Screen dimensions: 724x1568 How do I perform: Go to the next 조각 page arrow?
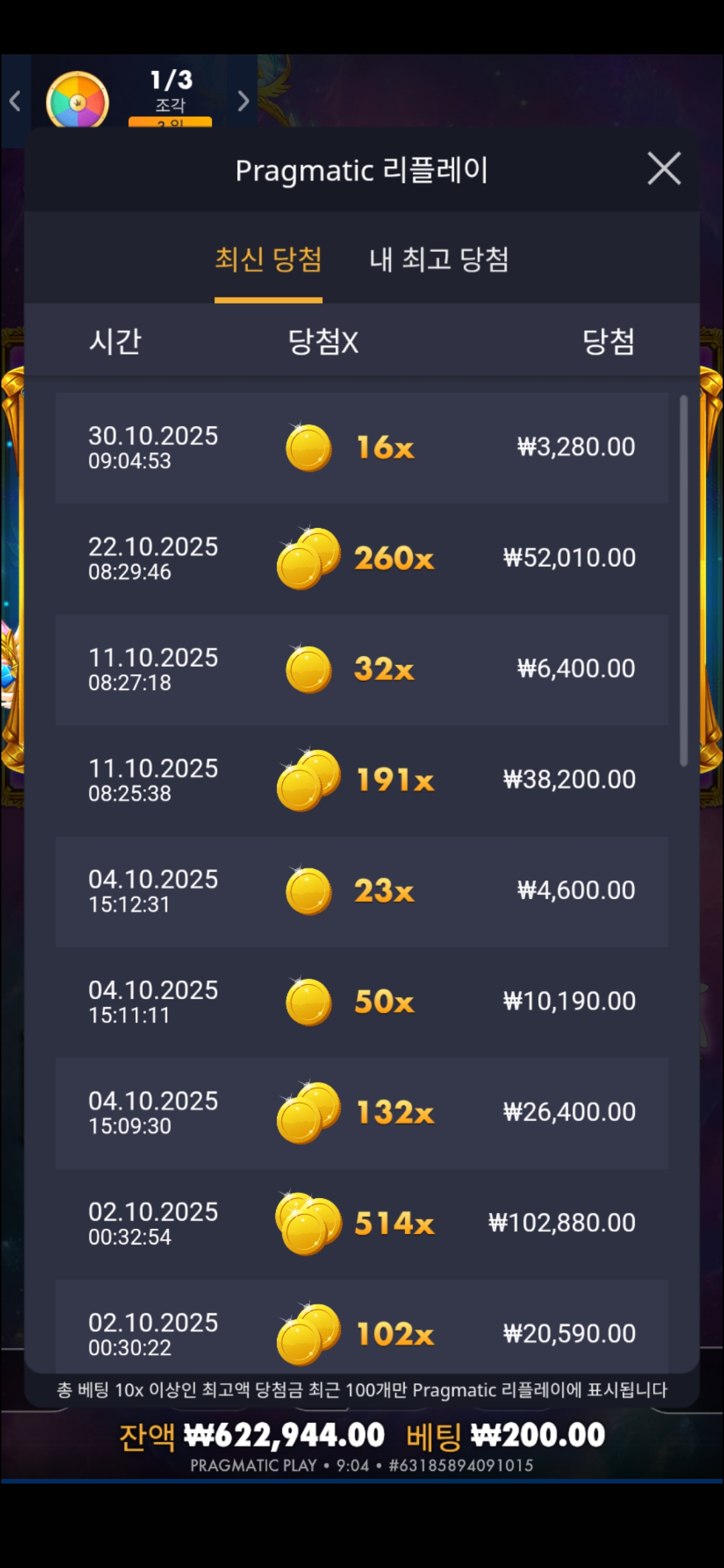point(243,101)
